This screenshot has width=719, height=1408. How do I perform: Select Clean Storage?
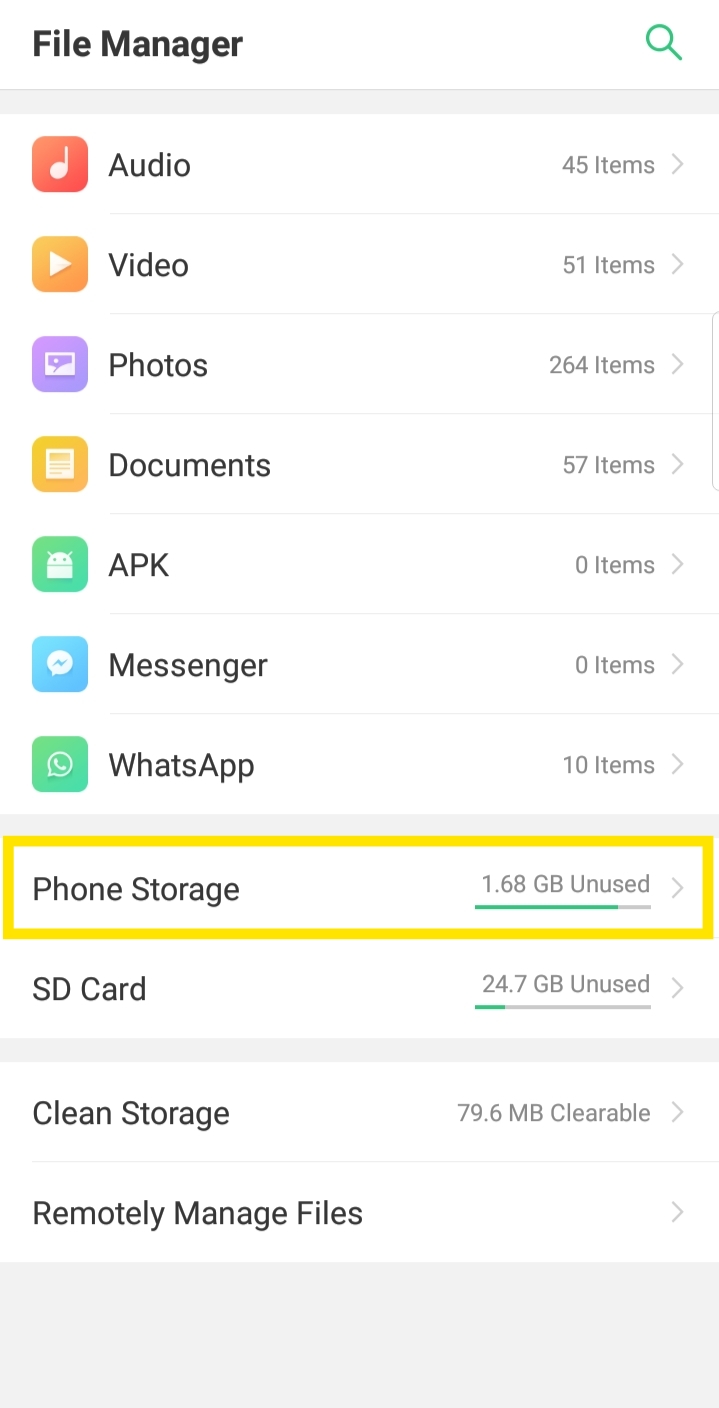359,1113
